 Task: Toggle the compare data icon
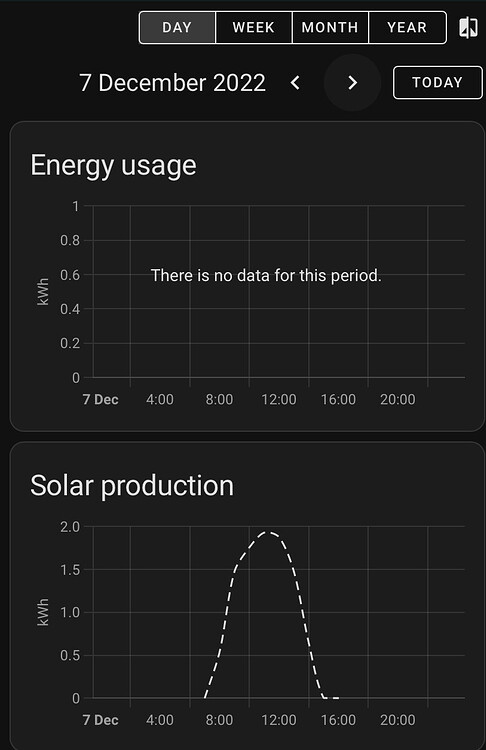(468, 28)
